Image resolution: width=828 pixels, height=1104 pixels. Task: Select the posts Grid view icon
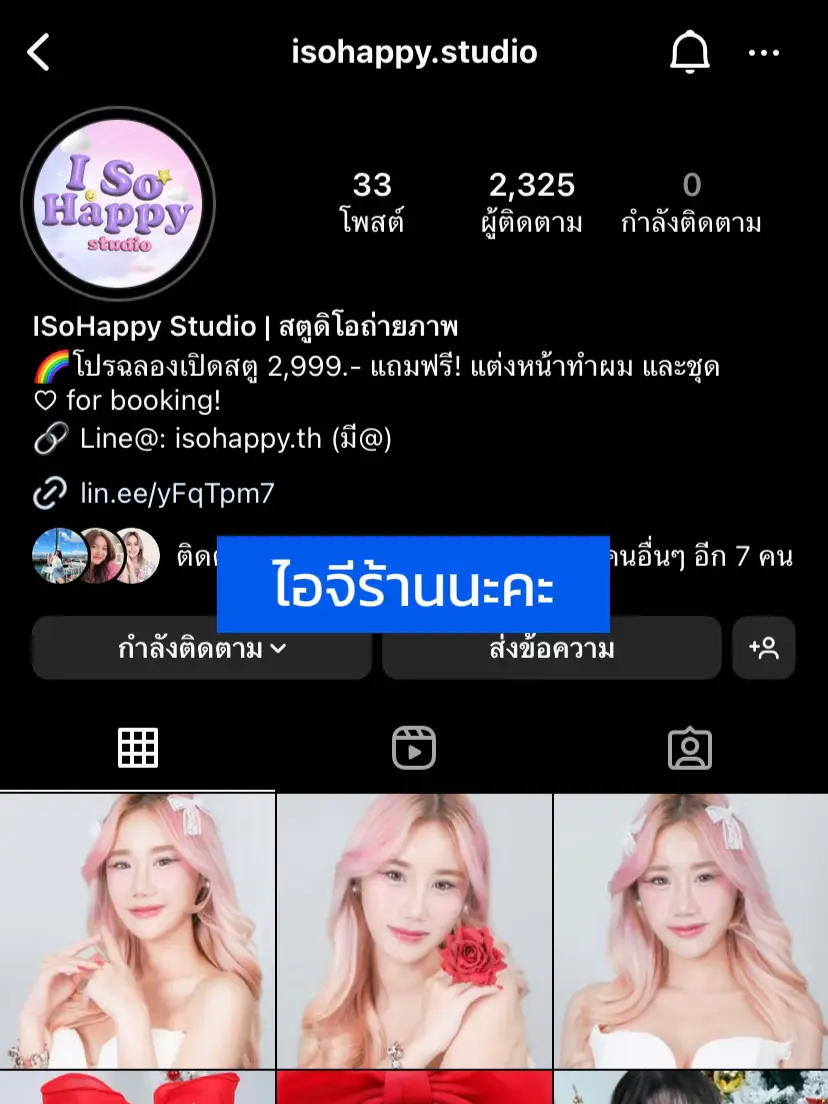[137, 747]
